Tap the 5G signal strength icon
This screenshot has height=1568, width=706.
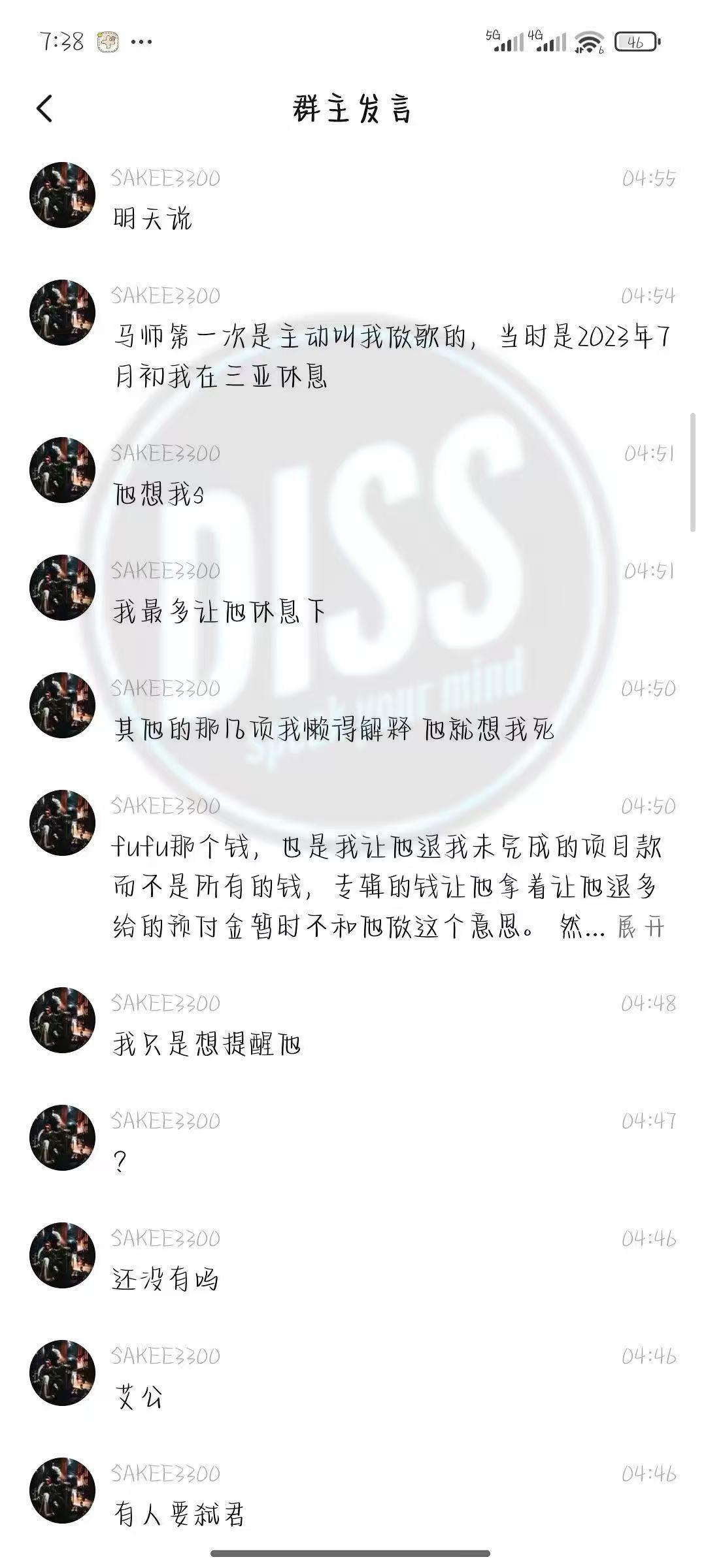[503, 41]
